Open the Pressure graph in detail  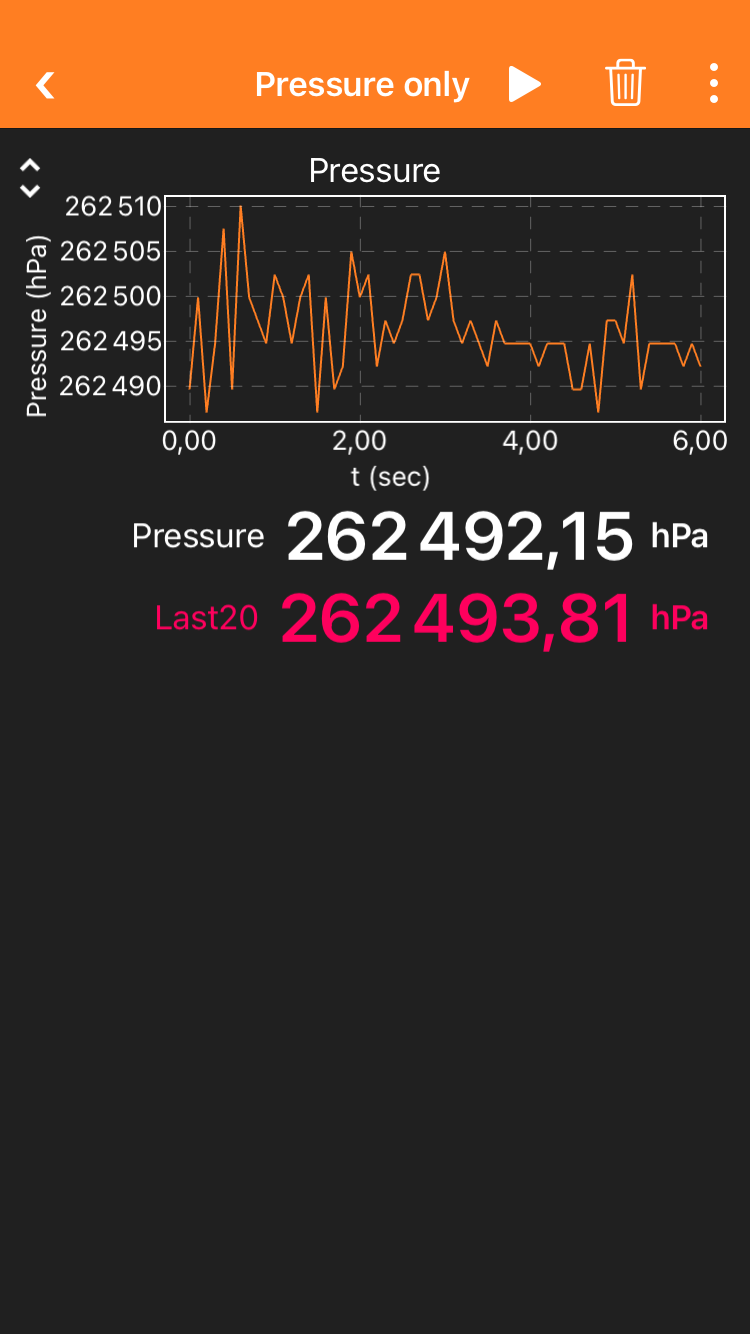click(x=444, y=308)
